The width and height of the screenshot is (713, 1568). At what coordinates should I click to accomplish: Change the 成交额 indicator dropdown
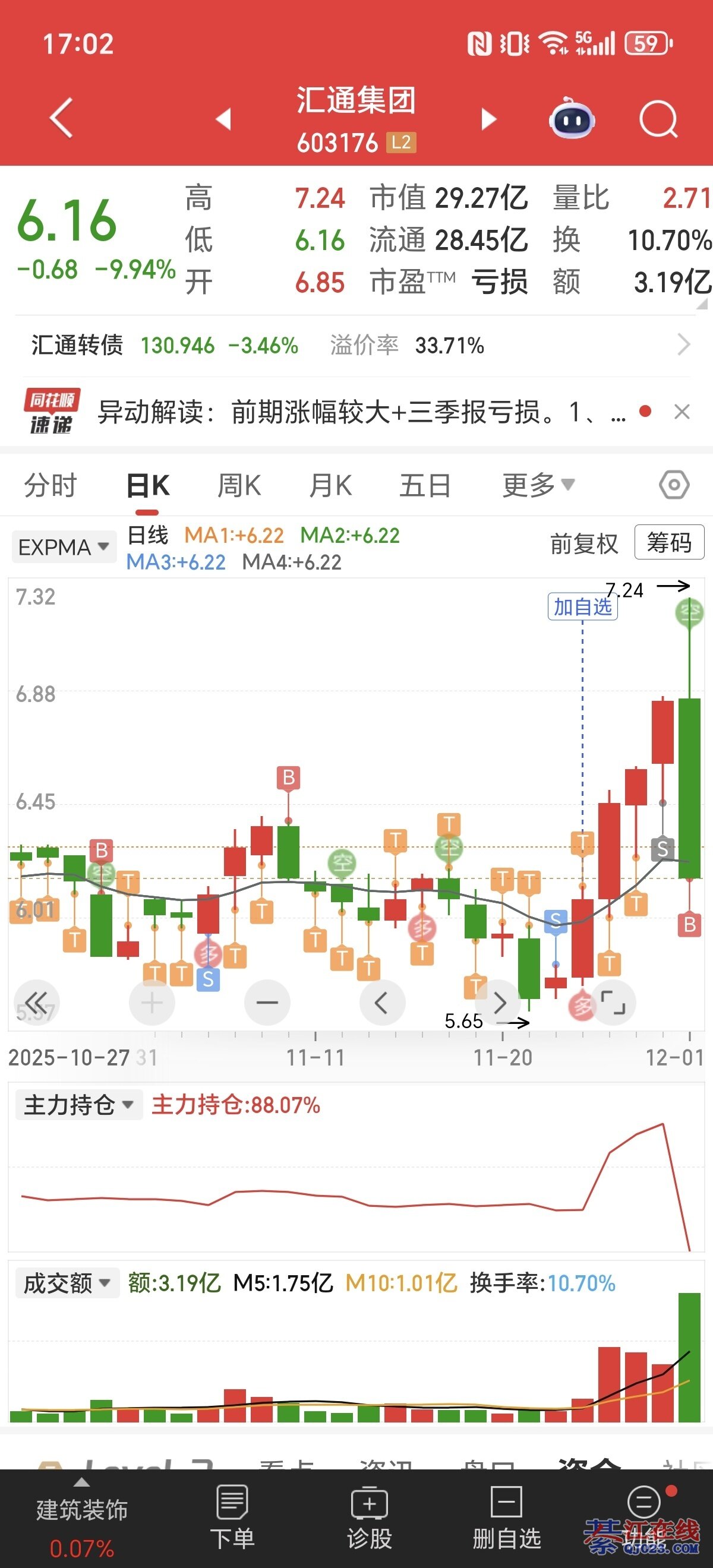tap(67, 1283)
